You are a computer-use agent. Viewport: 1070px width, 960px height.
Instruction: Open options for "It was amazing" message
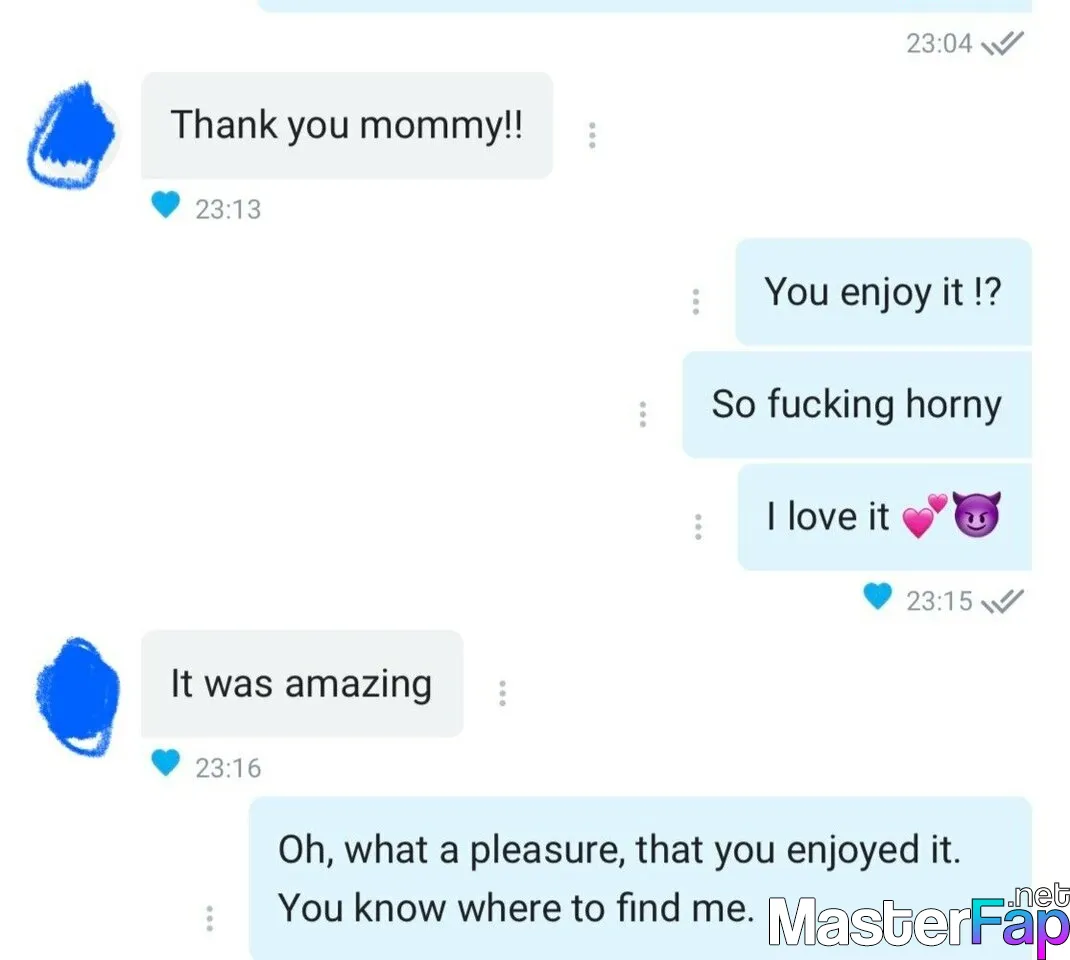pyautogui.click(x=502, y=693)
